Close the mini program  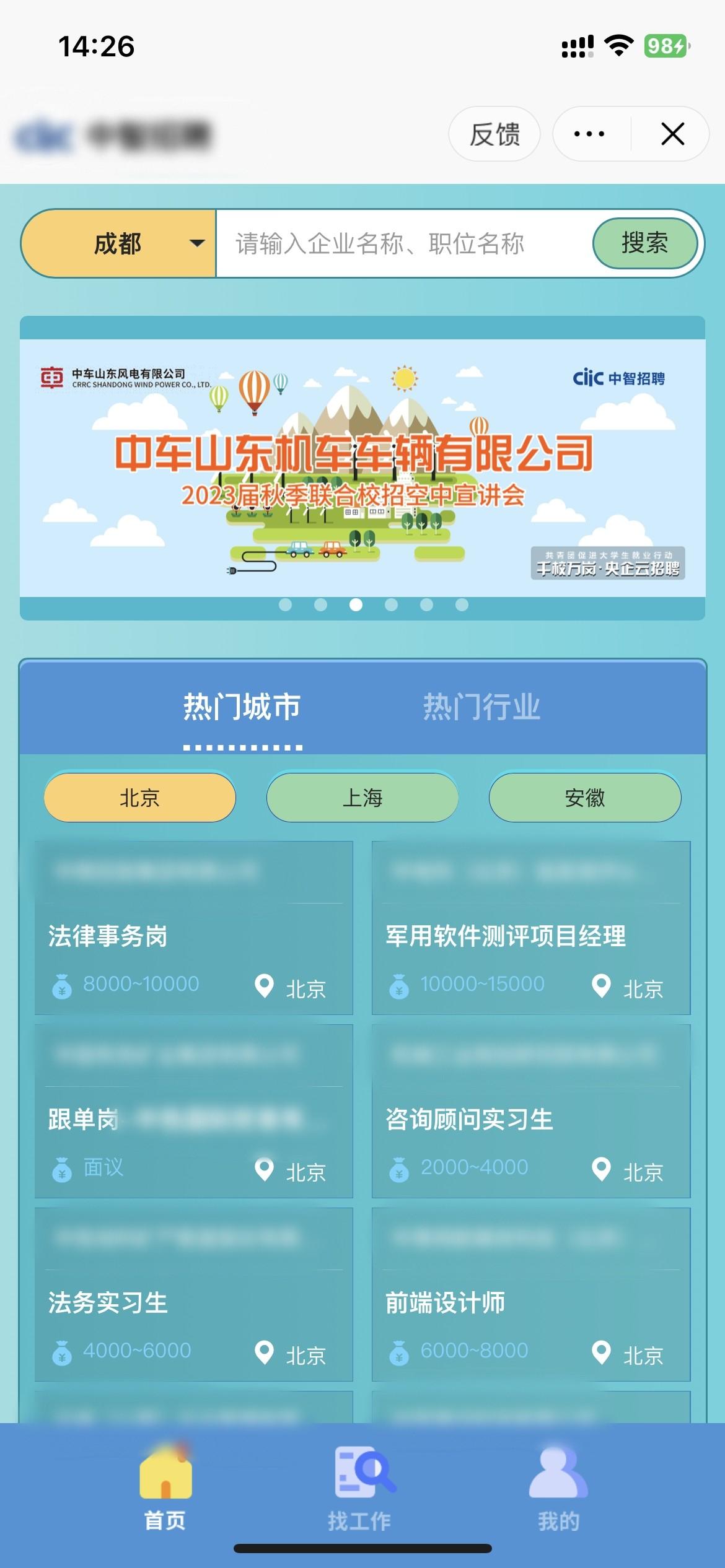click(672, 134)
